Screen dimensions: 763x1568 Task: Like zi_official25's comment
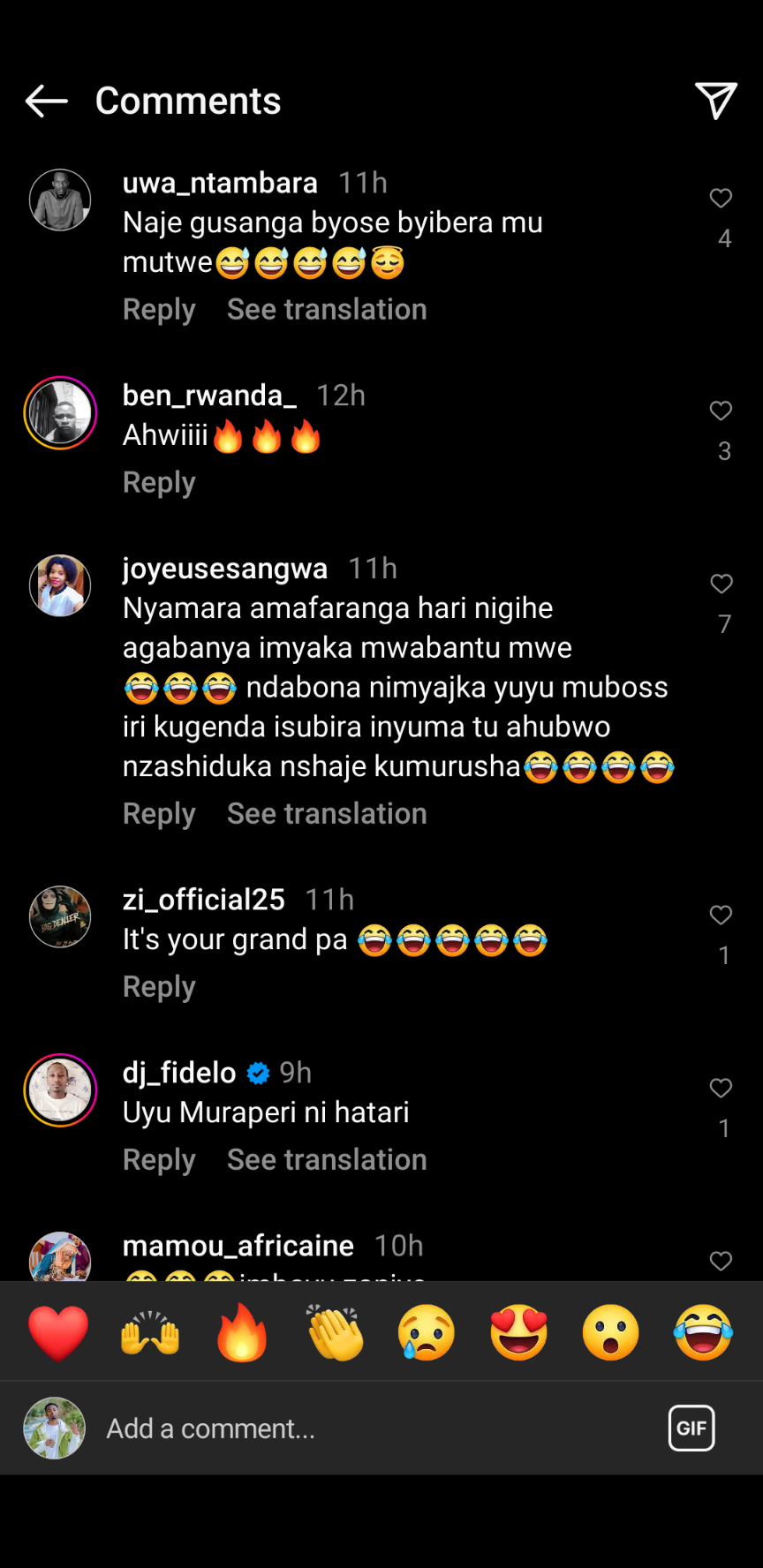pos(721,916)
